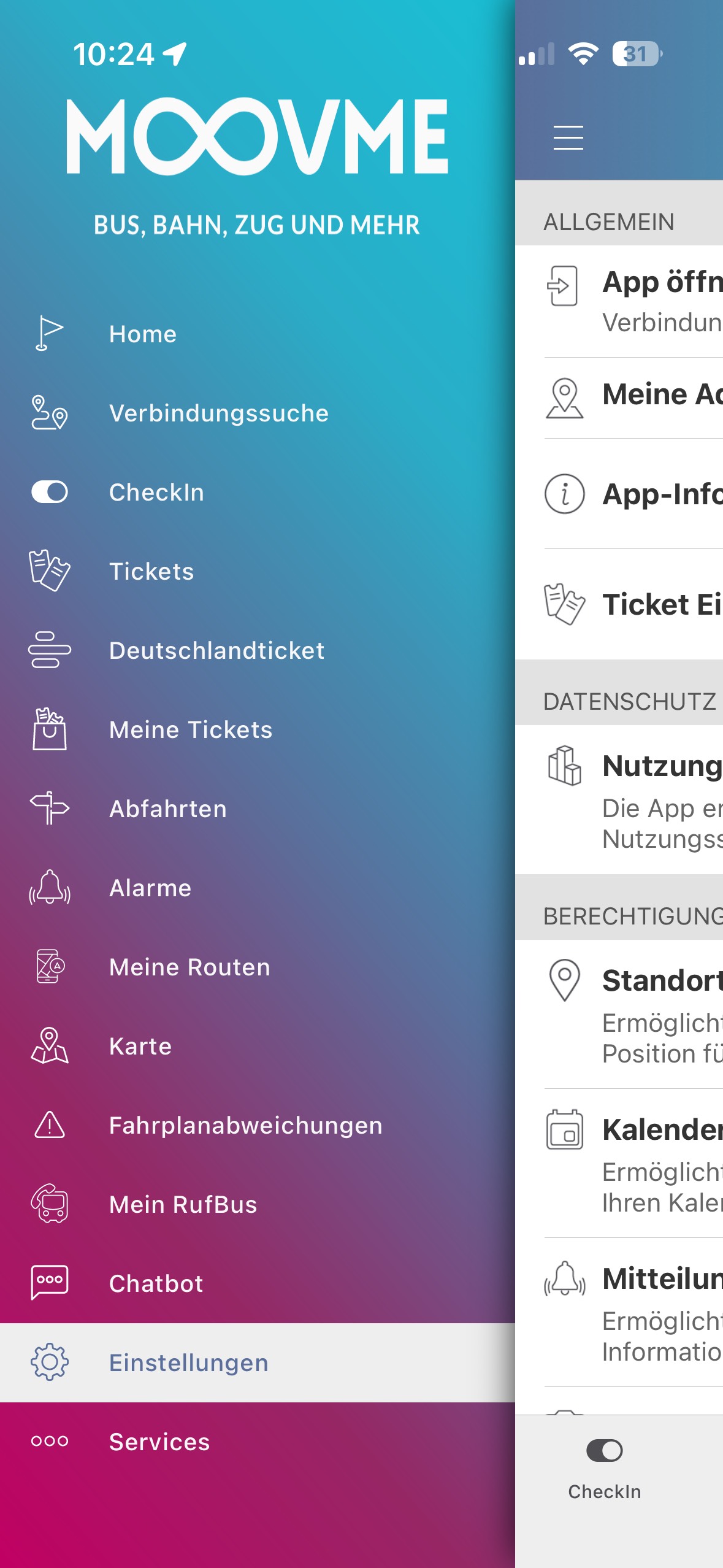
Task: Click the Alarme bell icon
Action: [x=48, y=886]
